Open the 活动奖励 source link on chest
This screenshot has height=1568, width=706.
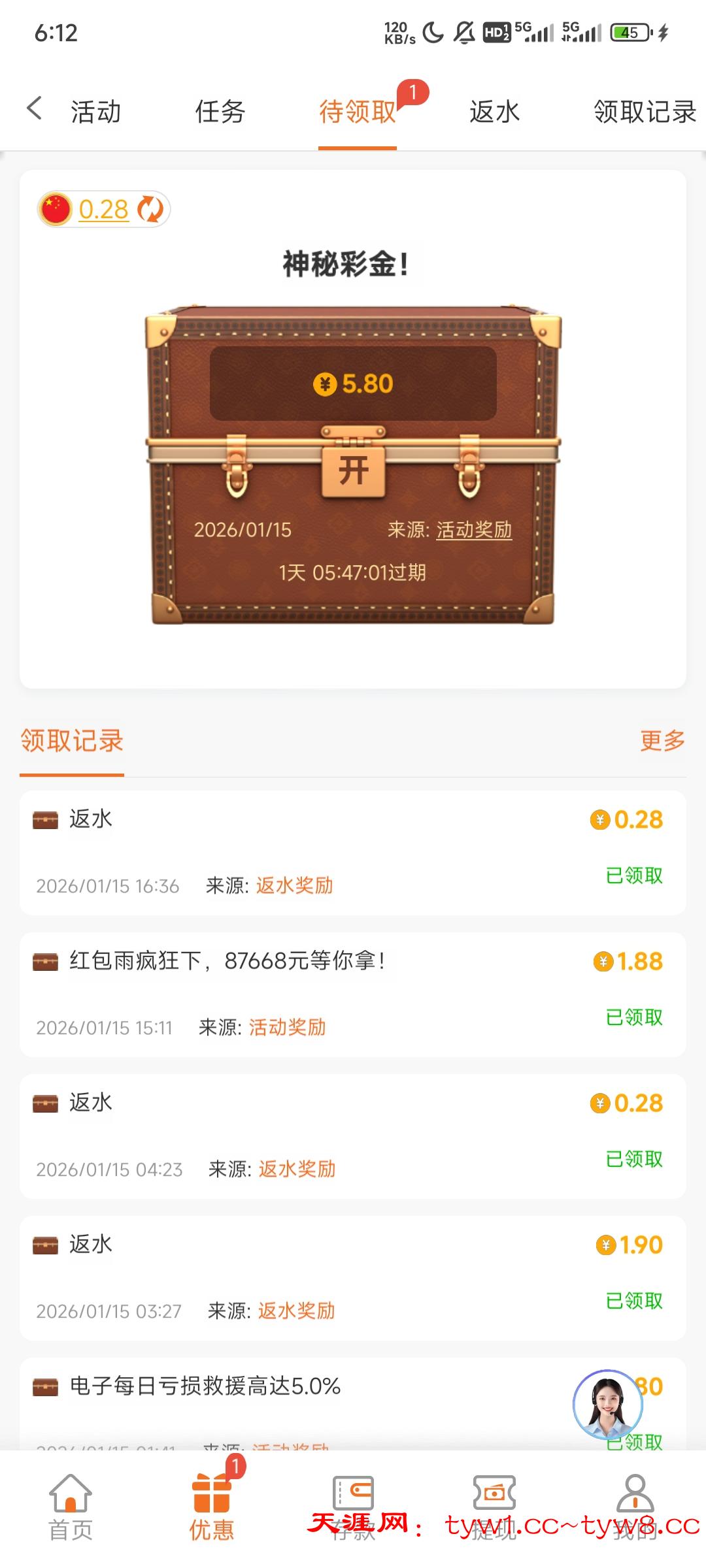(474, 529)
